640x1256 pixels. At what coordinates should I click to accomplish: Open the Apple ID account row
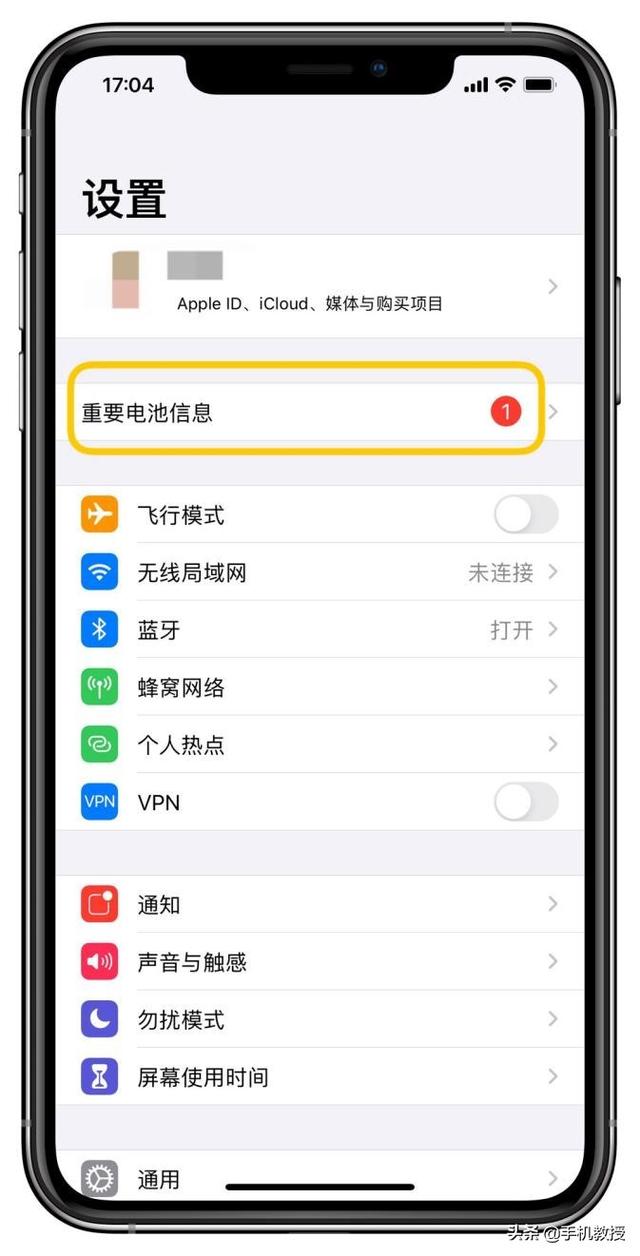tap(320, 287)
